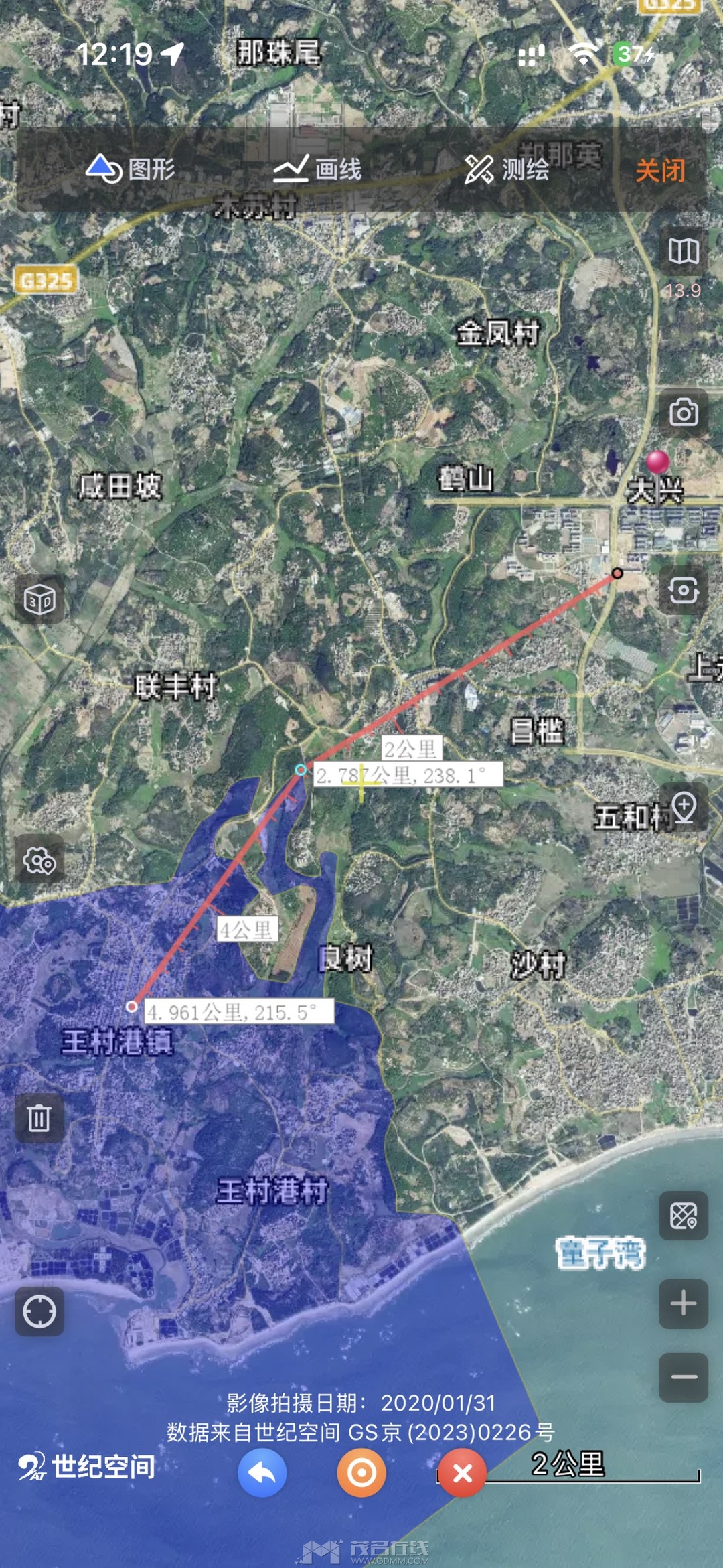Viewport: 723px width, 1568px height.
Task: Take a map snapshot with the camera icon
Action: tap(683, 413)
